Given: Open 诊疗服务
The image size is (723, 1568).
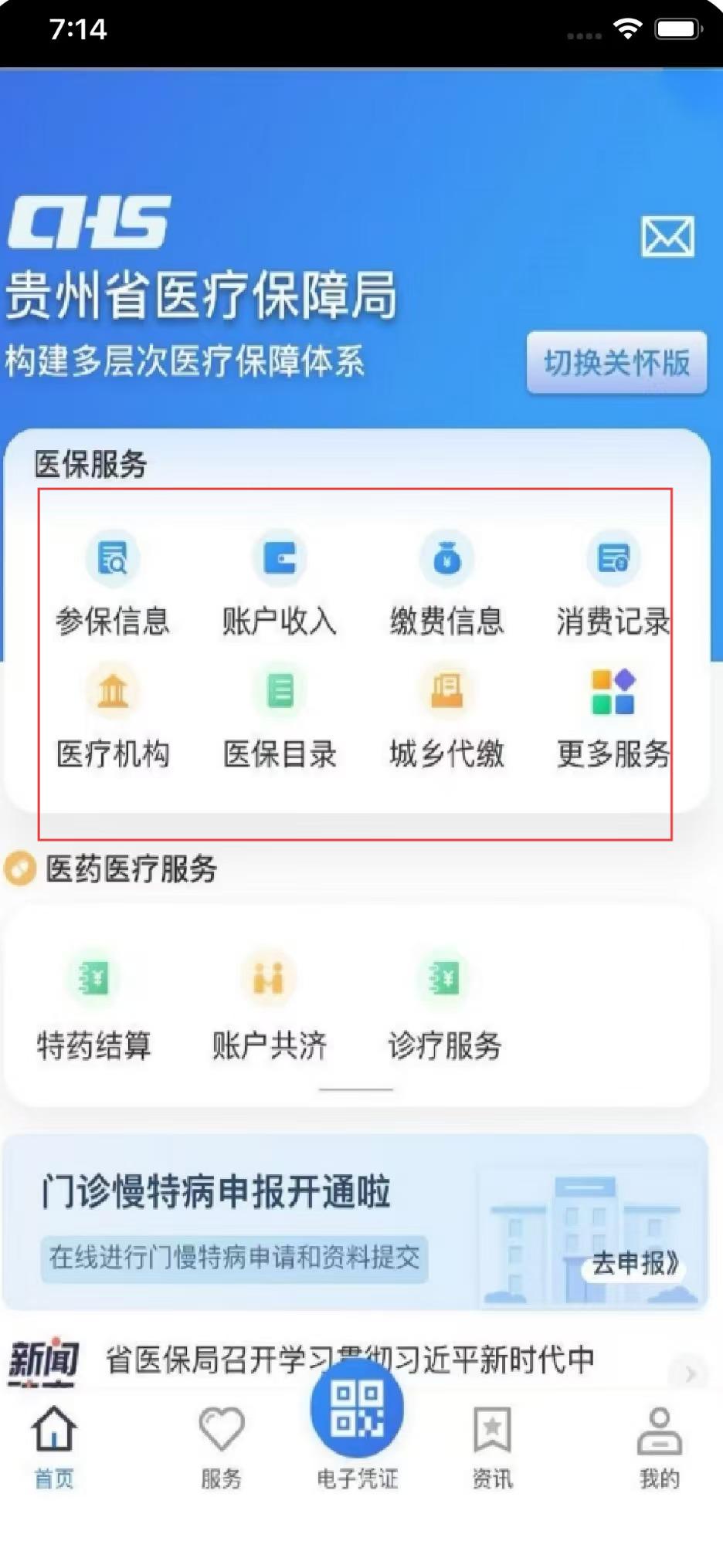Looking at the screenshot, I should click(444, 1008).
